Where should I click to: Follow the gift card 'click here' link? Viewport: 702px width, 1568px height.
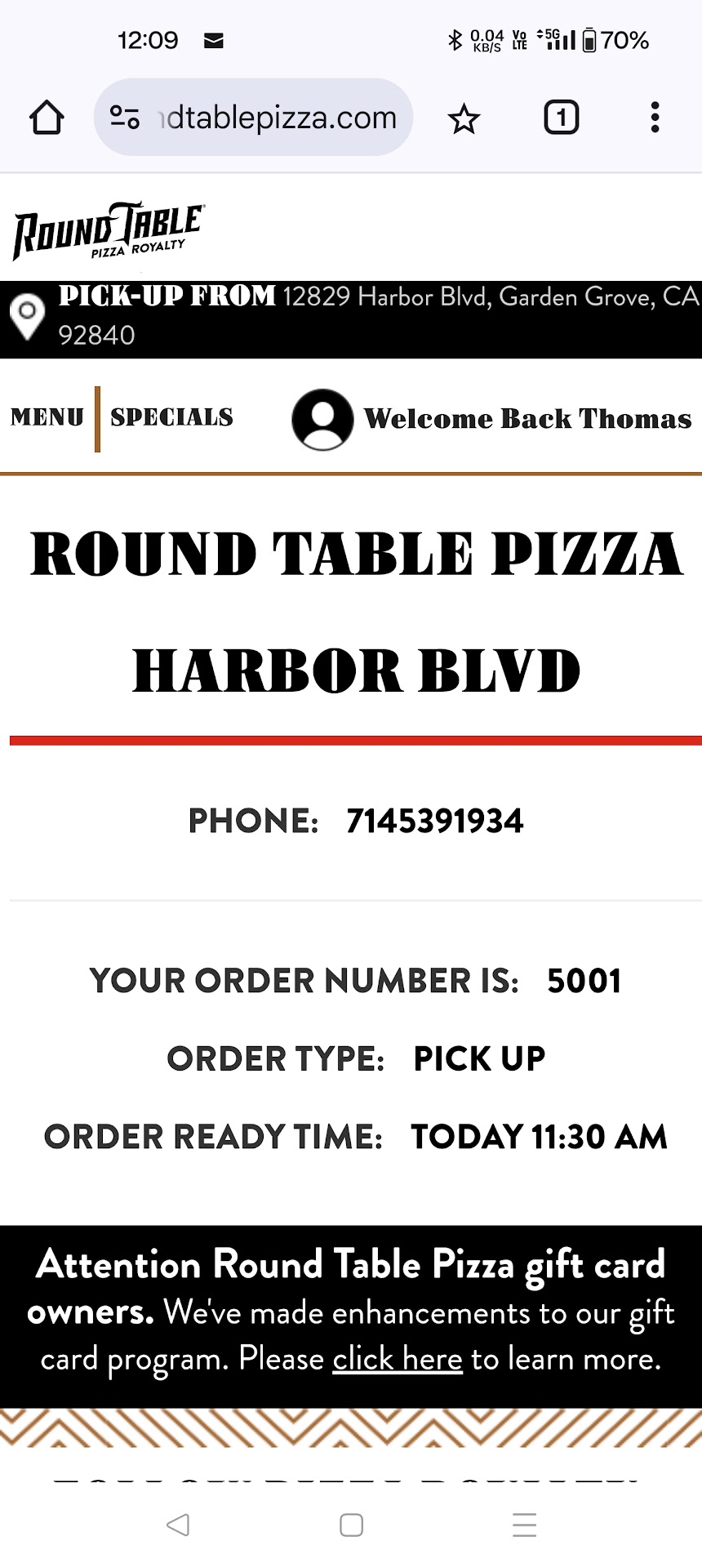click(398, 1359)
